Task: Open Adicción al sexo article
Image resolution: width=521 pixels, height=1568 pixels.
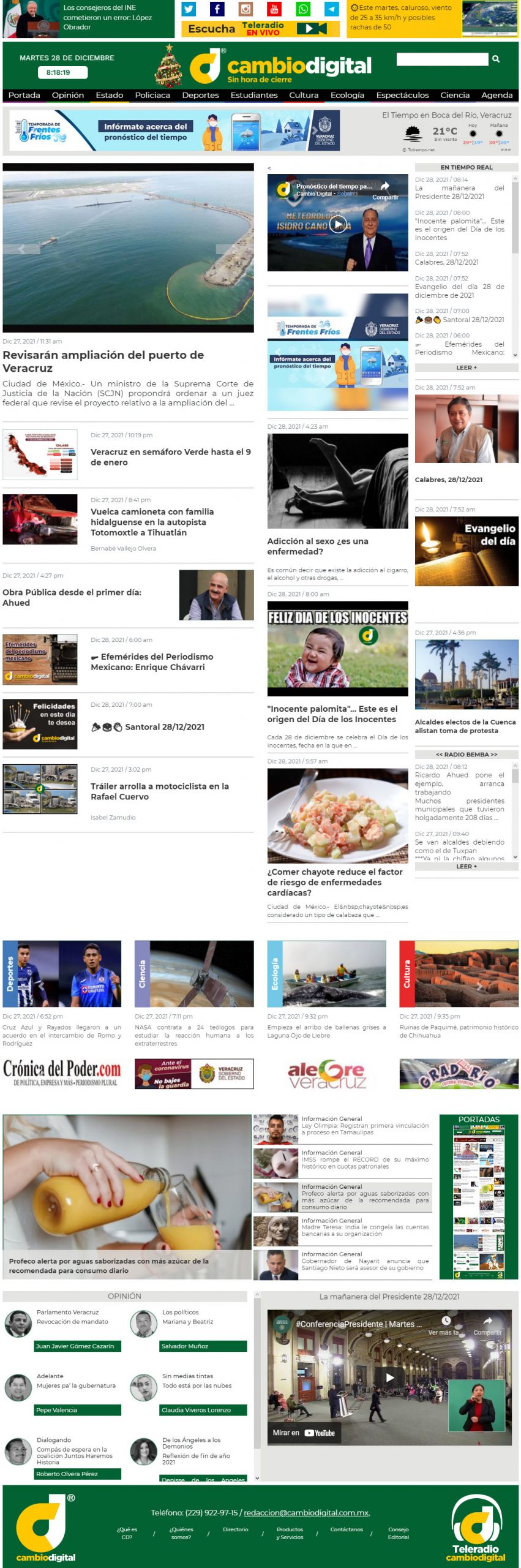Action: pyautogui.click(x=317, y=546)
